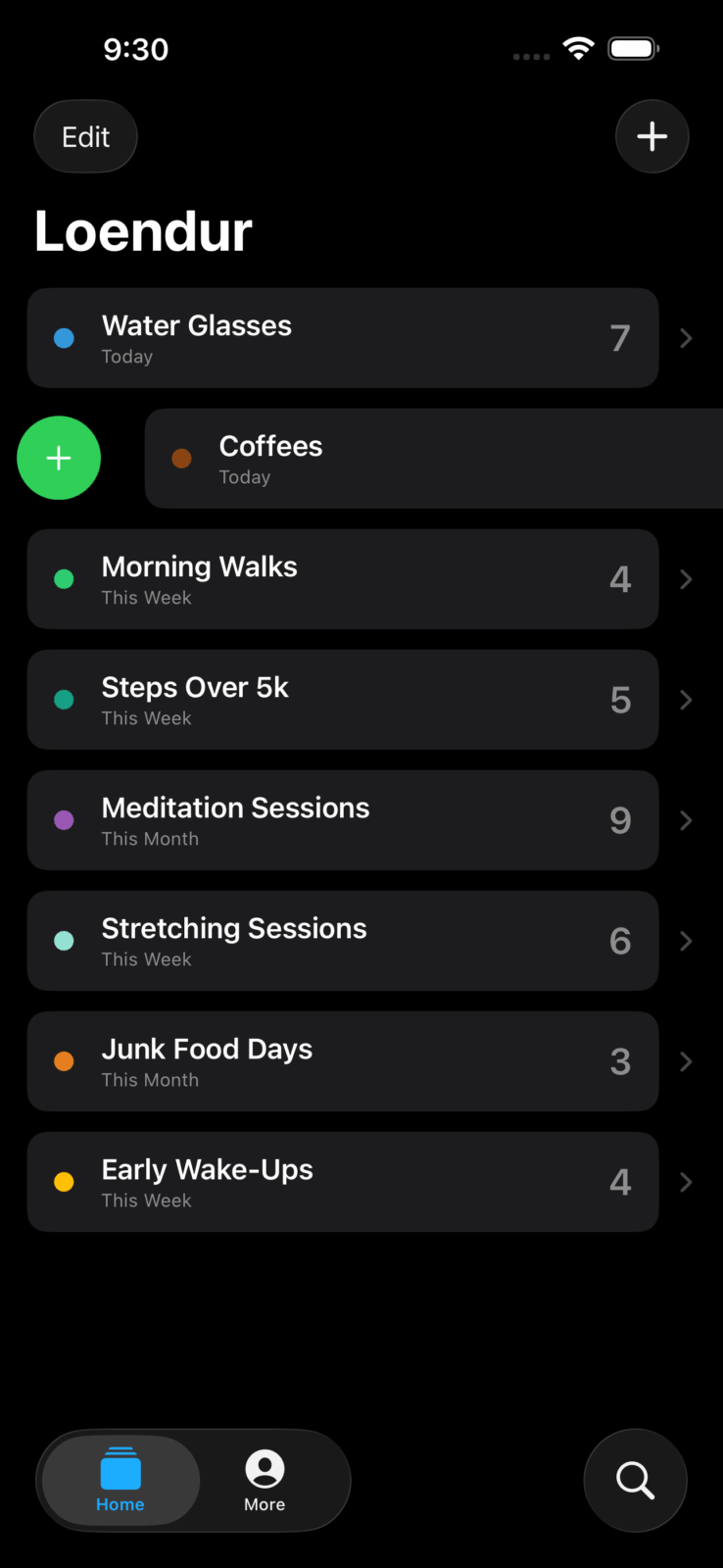Open the Morning Walks counter
The width and height of the screenshot is (723, 1568).
pos(343,579)
